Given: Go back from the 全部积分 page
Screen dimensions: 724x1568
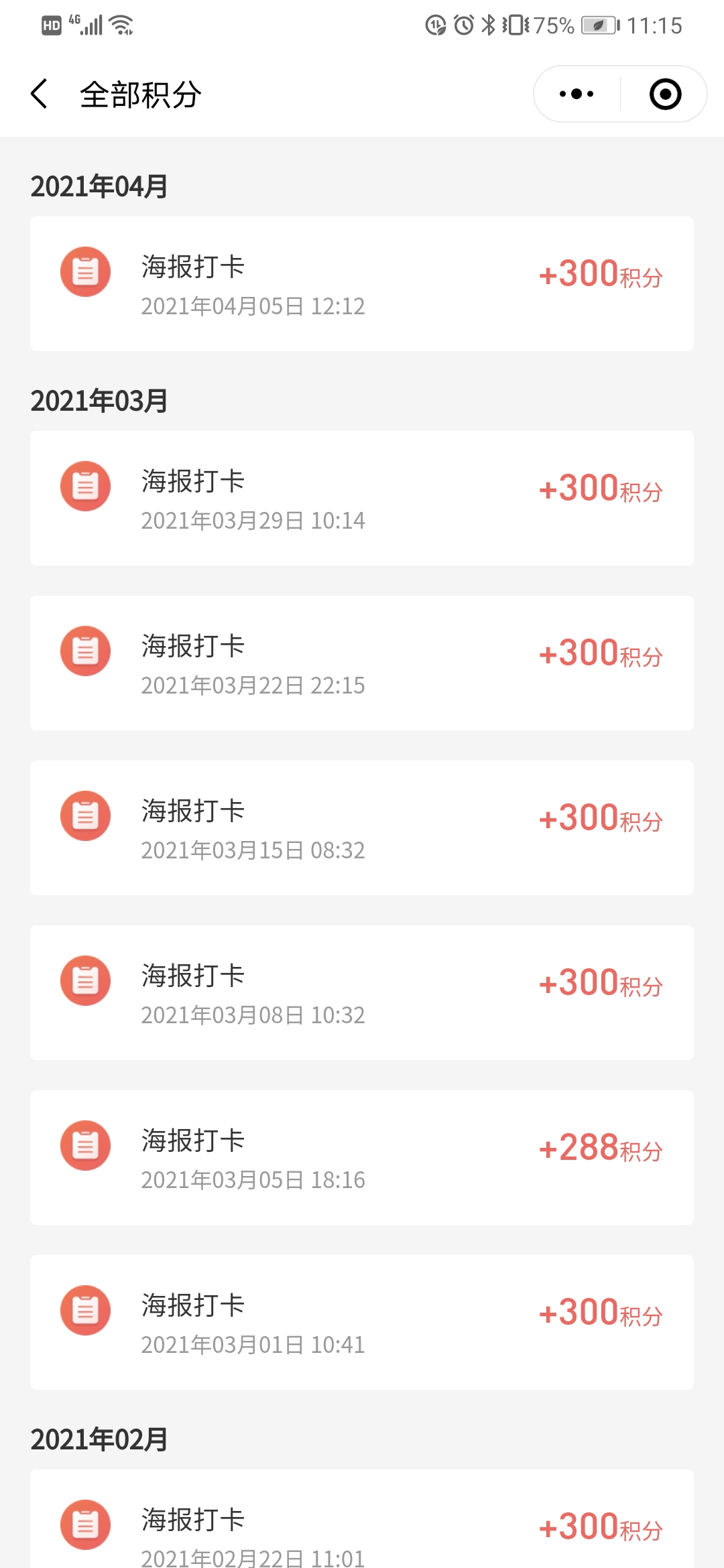Looking at the screenshot, I should [x=40, y=94].
